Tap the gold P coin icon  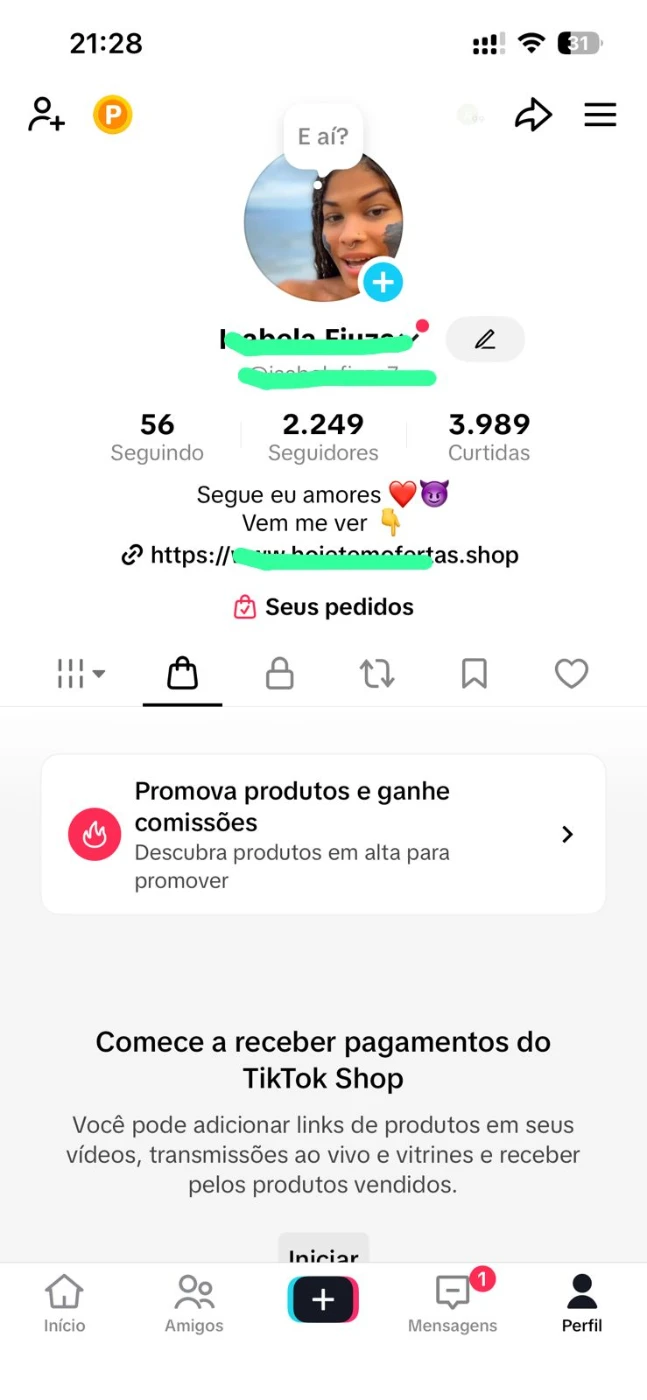(x=113, y=115)
